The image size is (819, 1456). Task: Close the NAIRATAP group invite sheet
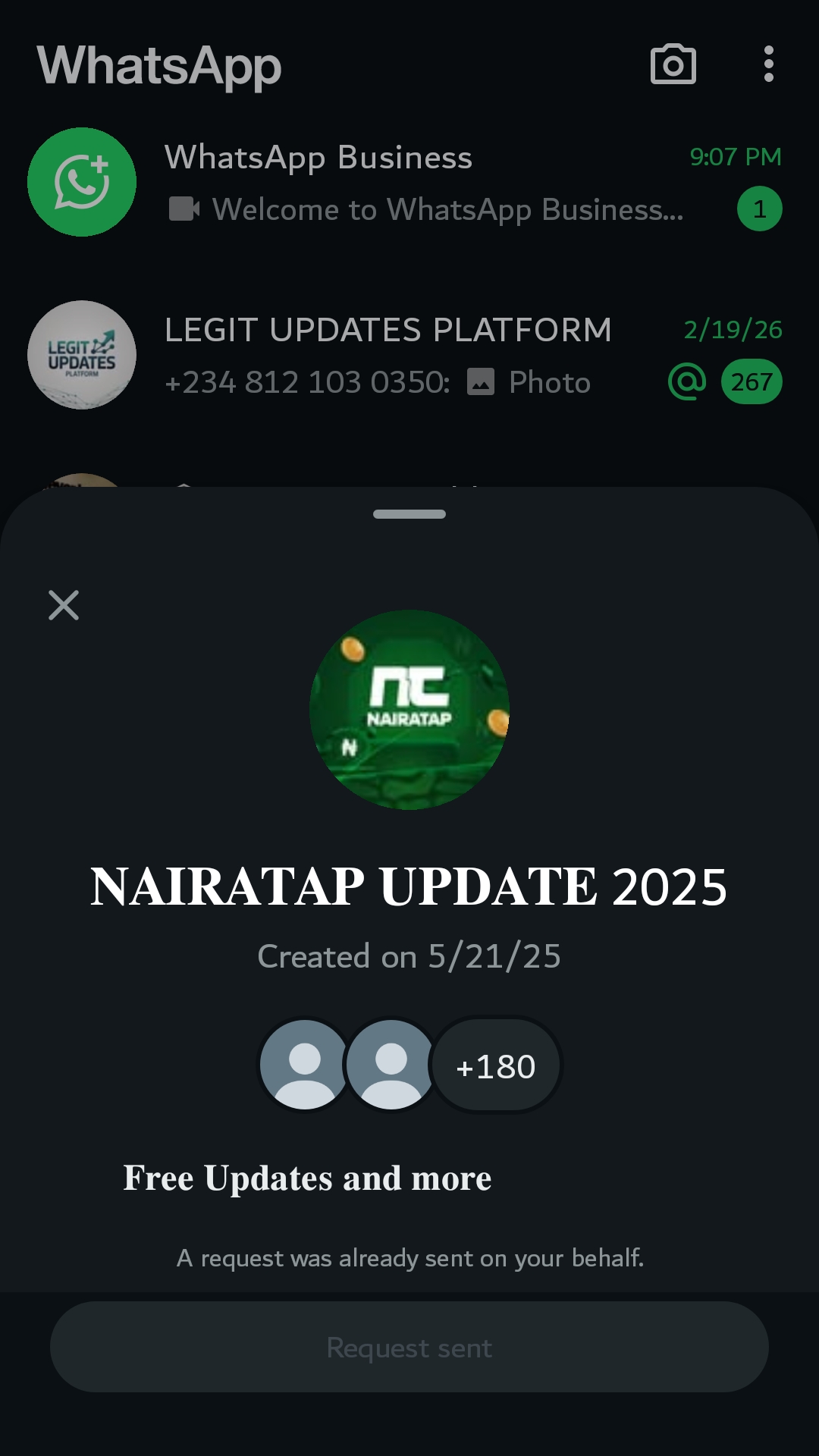[x=64, y=605]
